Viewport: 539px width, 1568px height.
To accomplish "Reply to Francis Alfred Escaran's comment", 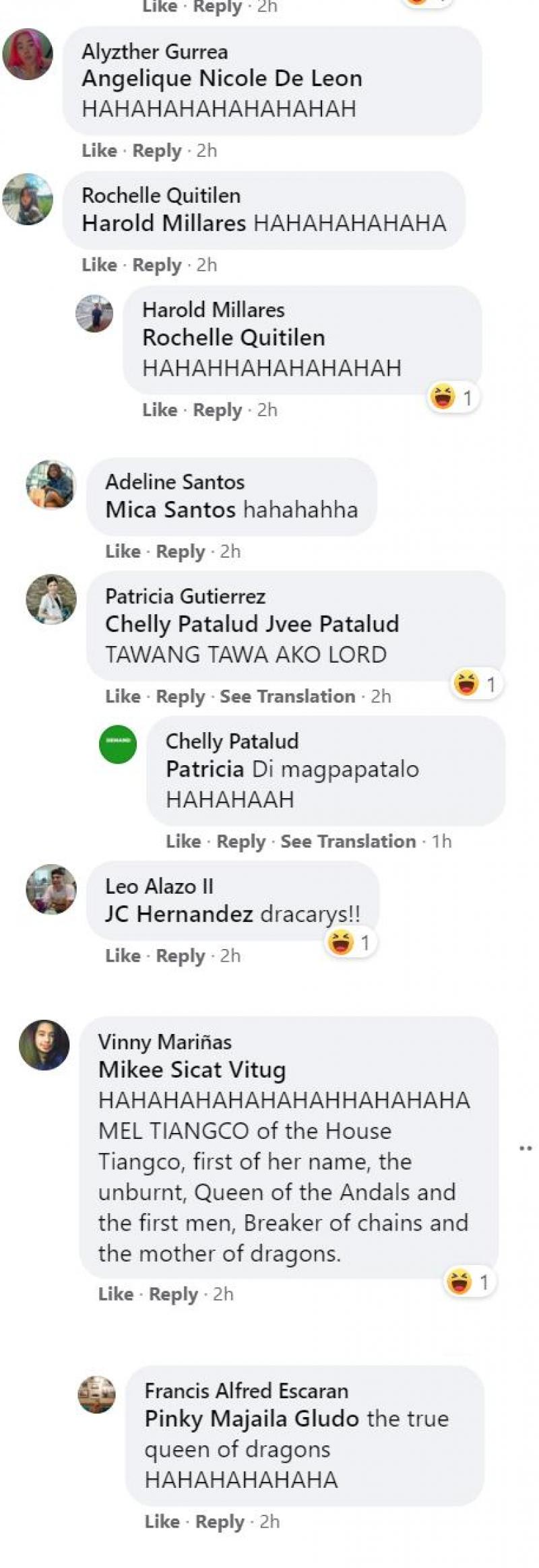I will (x=219, y=1522).
